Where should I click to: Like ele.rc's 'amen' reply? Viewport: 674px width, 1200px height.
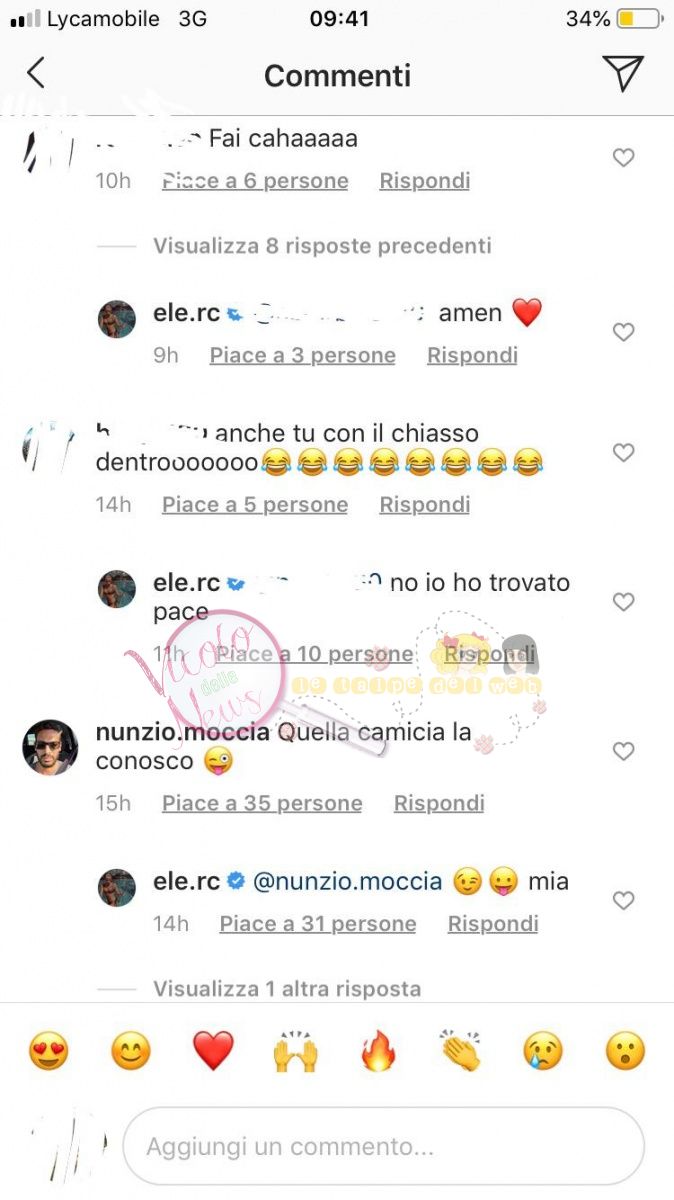point(623,333)
